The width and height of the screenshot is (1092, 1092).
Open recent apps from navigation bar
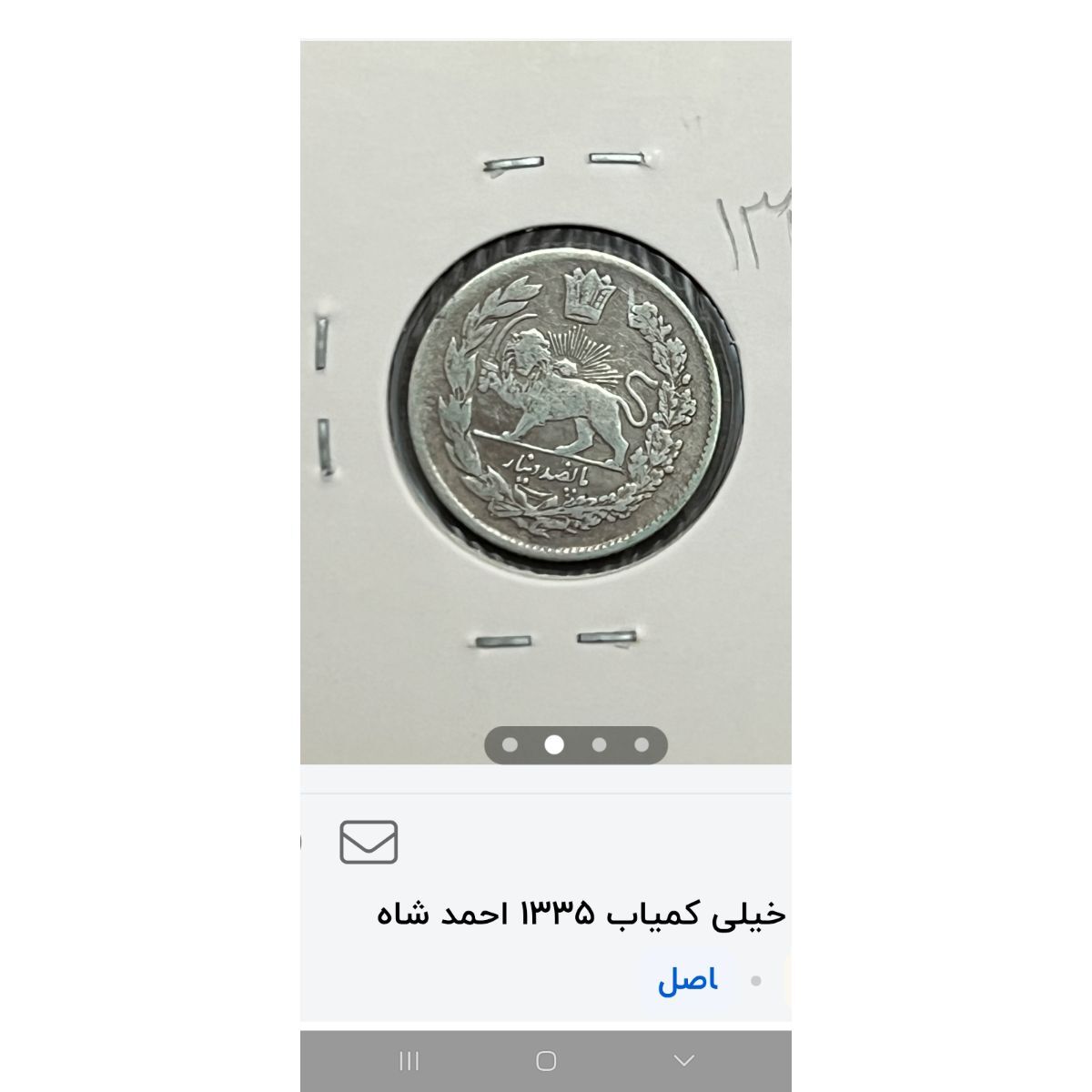coord(409,1060)
